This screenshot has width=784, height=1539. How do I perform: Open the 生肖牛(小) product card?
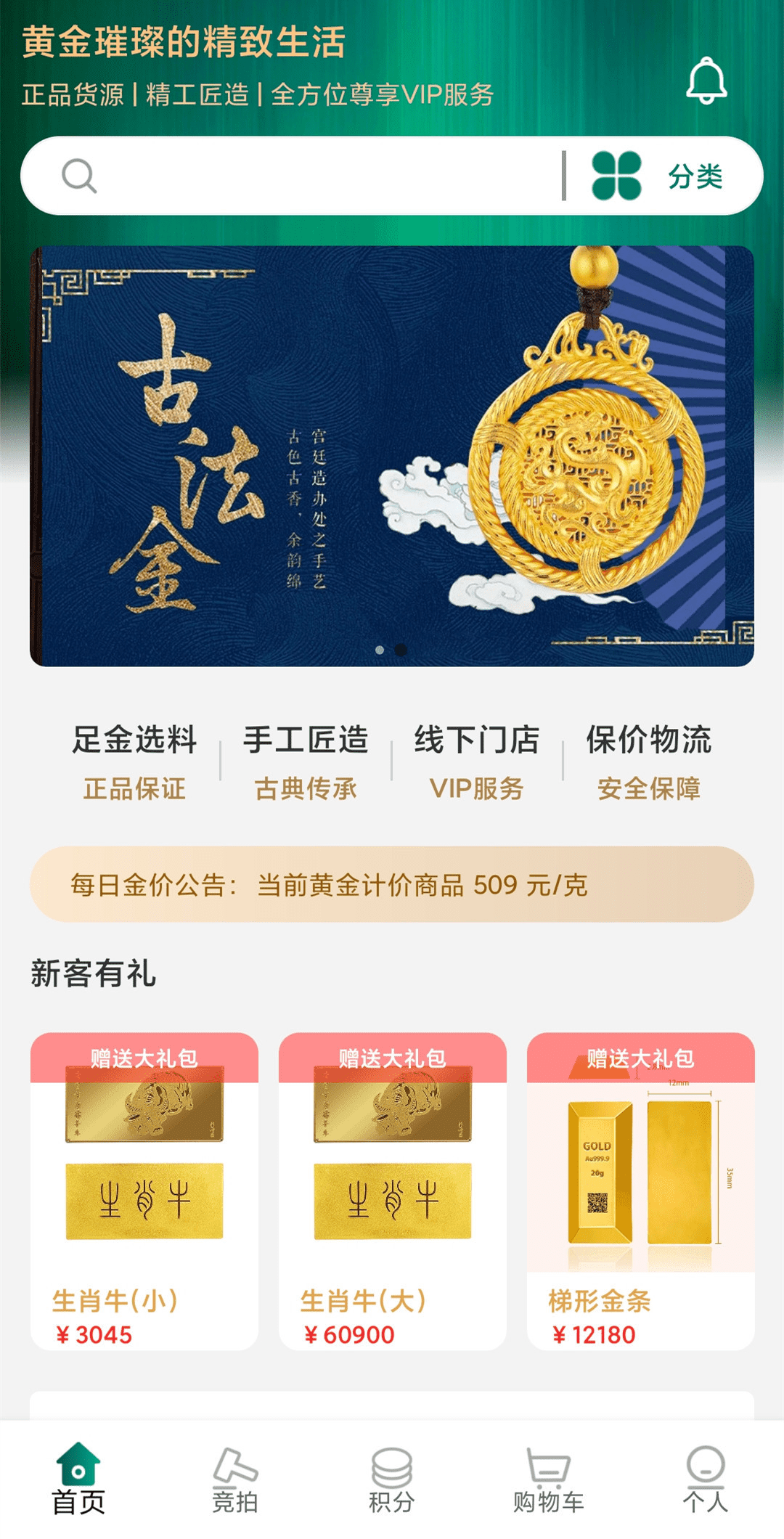(x=144, y=1191)
